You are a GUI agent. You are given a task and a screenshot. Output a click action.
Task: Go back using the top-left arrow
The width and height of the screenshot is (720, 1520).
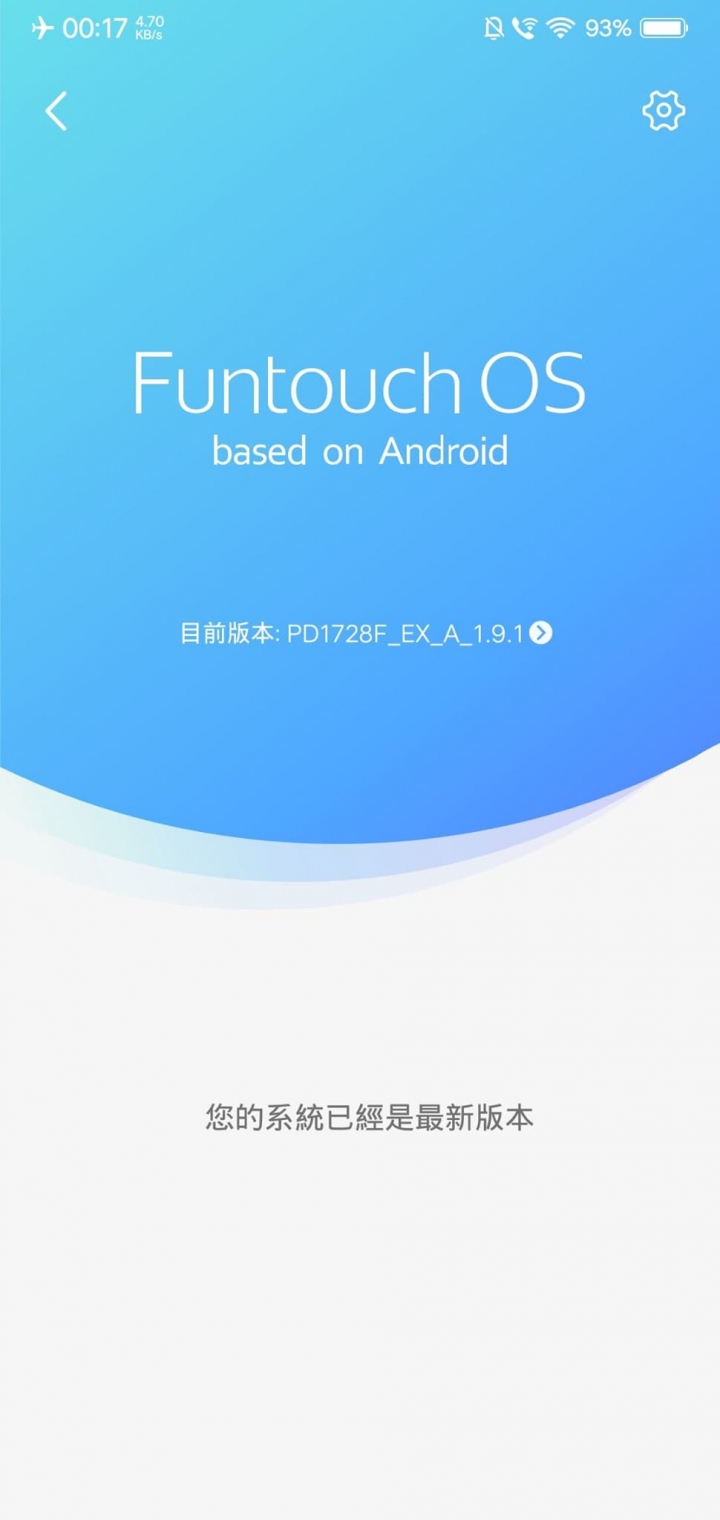click(57, 111)
